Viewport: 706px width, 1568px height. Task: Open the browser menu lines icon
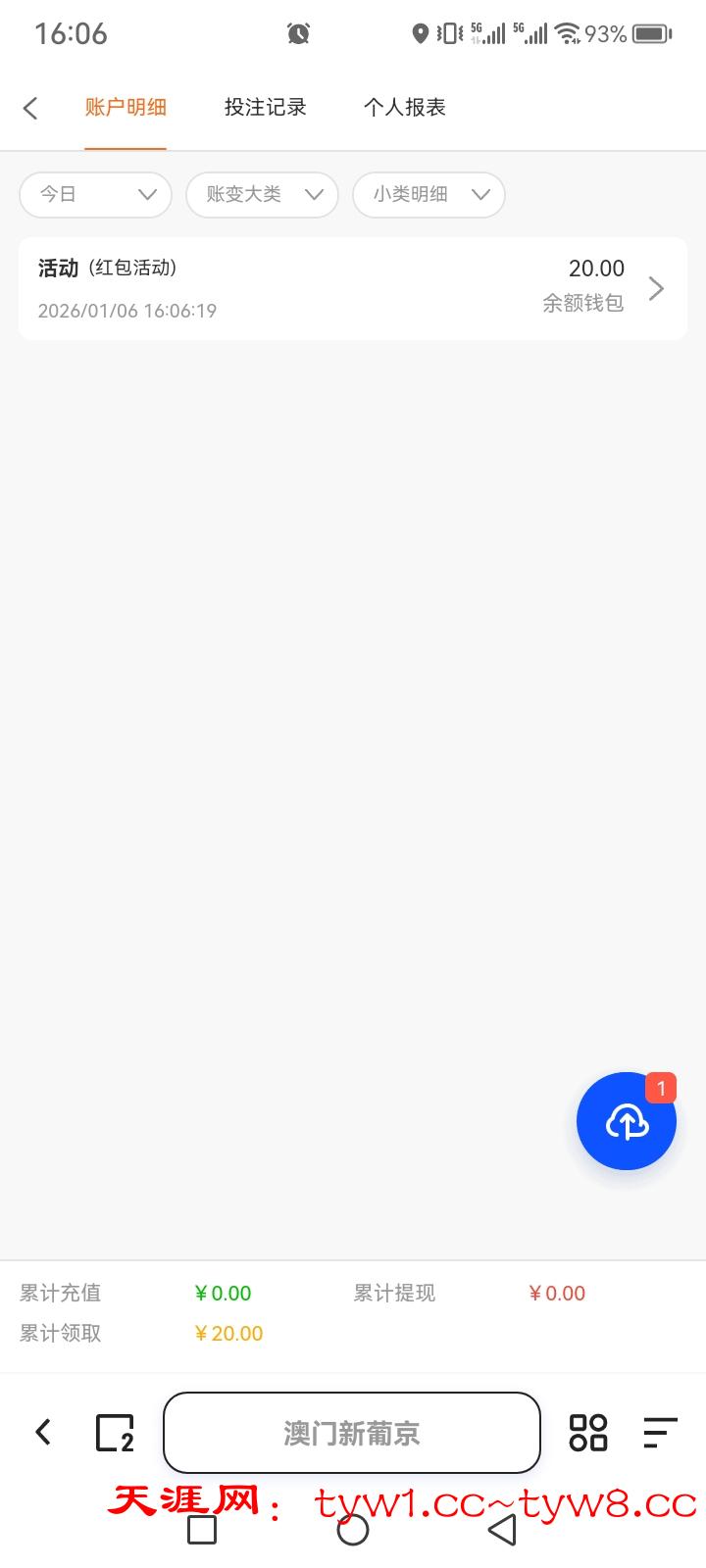pos(660,1433)
